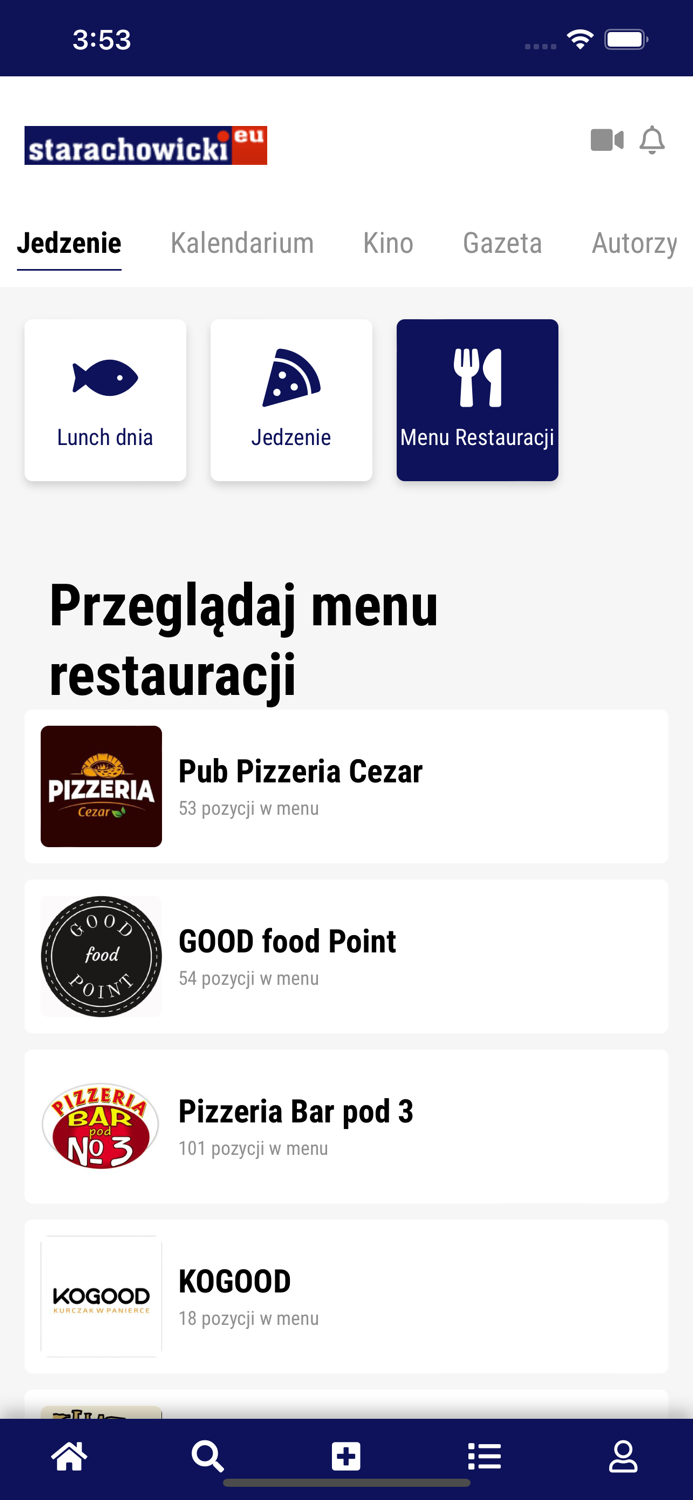
Task: View GOOD food Point menu
Action: 346,956
